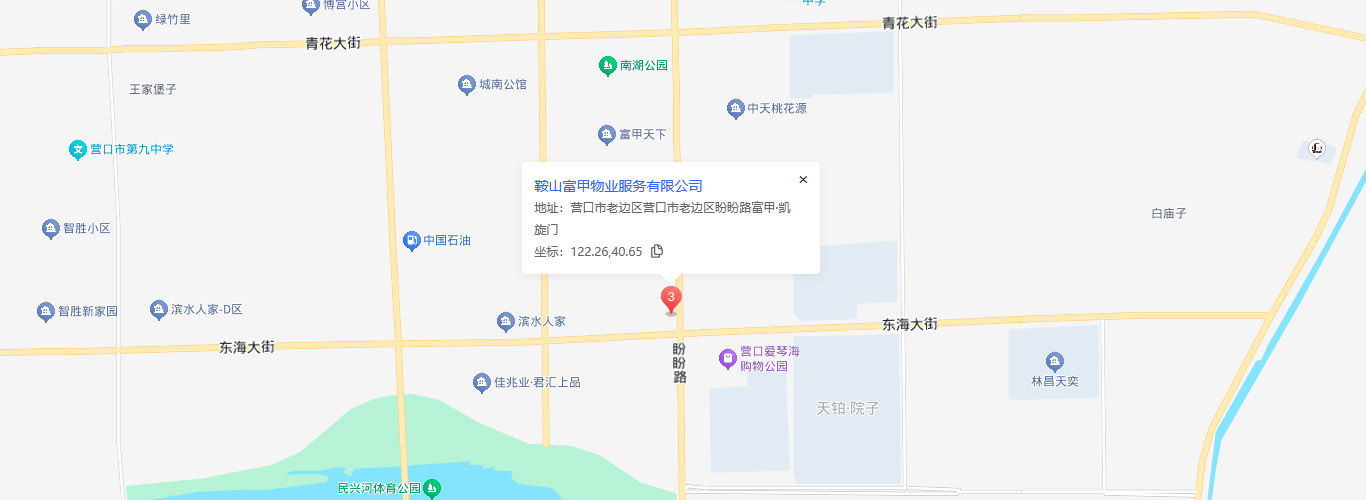Select the 中国石油 gas station marker
Screen dimensions: 1366x500
pos(411,241)
